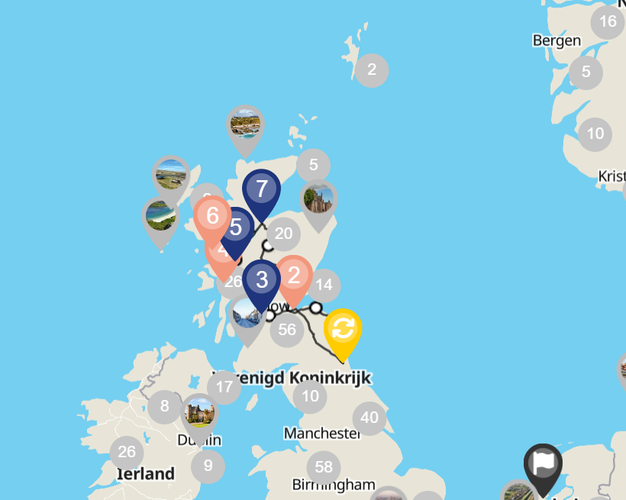
Task: Expand the cluster of 2 in the sea
Action: [x=372, y=70]
